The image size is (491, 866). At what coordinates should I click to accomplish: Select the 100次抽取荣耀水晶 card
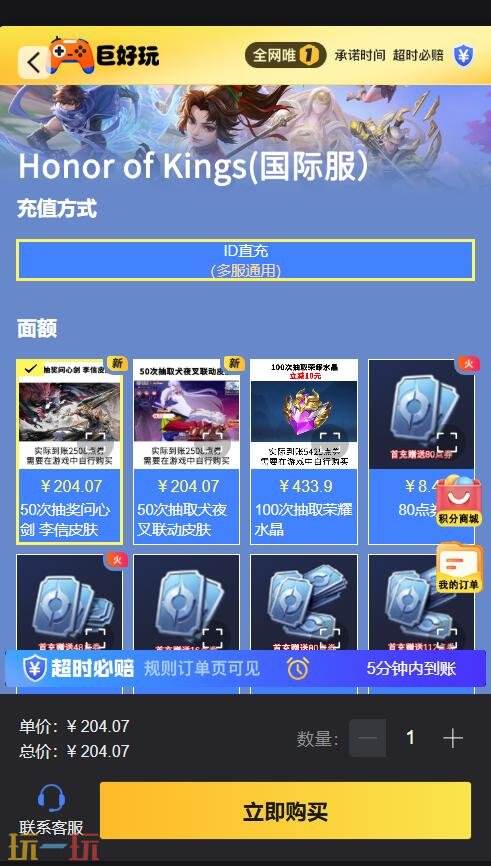304,451
